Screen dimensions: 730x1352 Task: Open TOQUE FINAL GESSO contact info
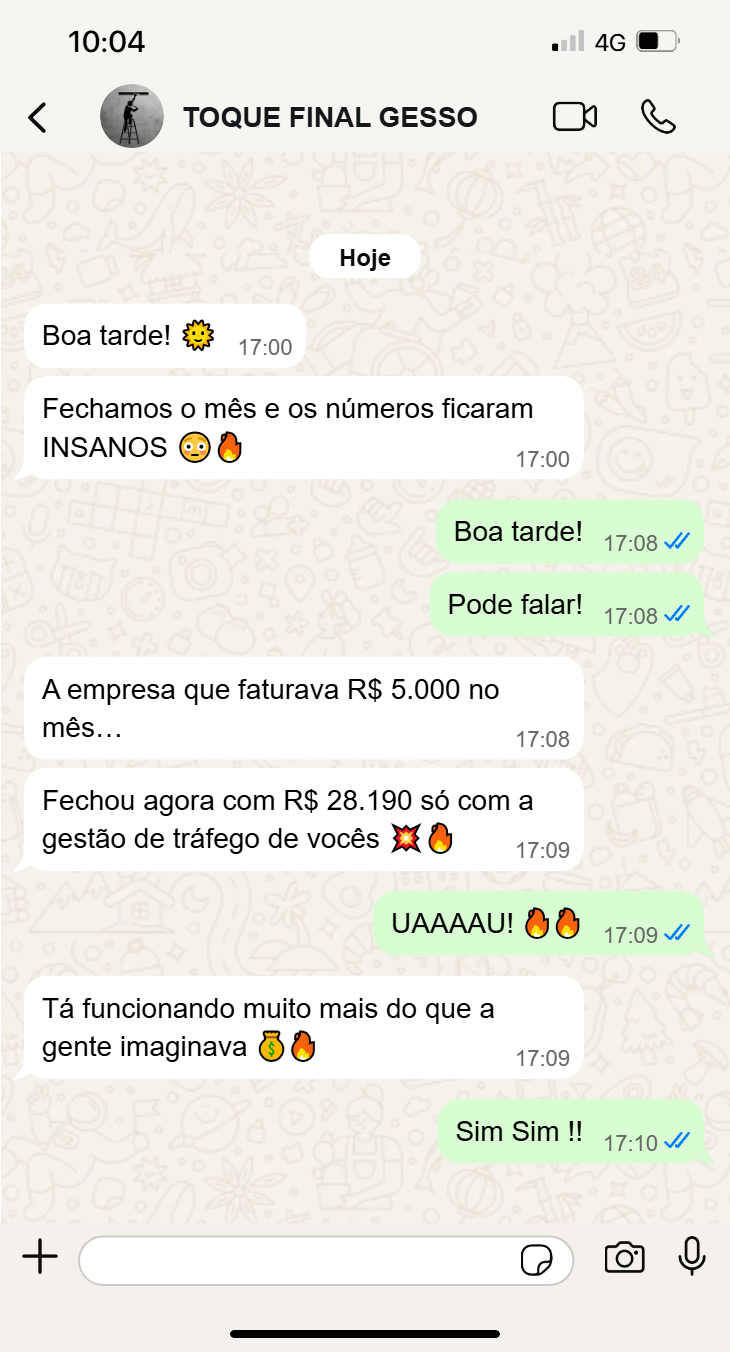(x=330, y=117)
